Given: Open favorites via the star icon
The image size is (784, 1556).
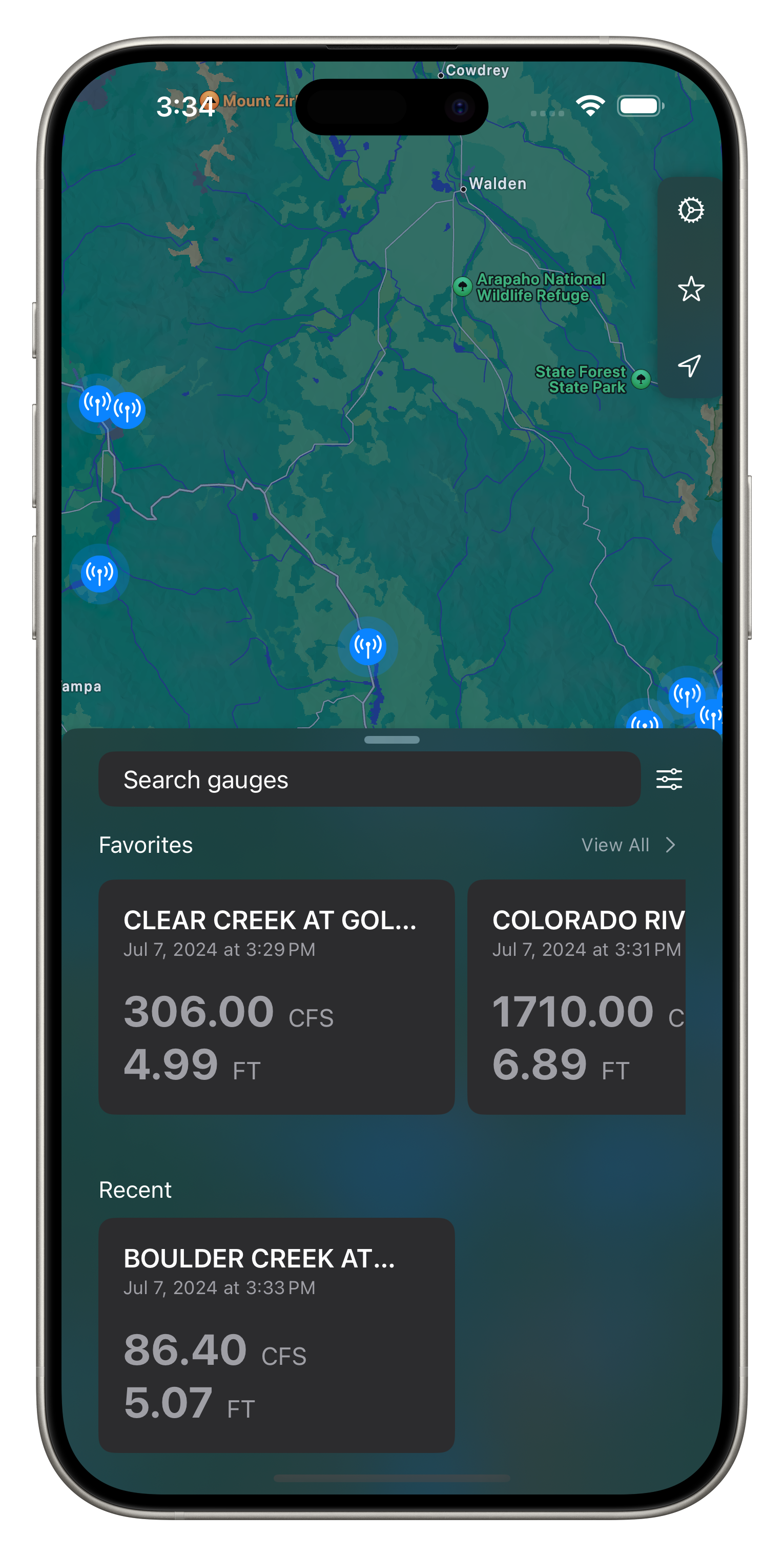Looking at the screenshot, I should [x=690, y=289].
